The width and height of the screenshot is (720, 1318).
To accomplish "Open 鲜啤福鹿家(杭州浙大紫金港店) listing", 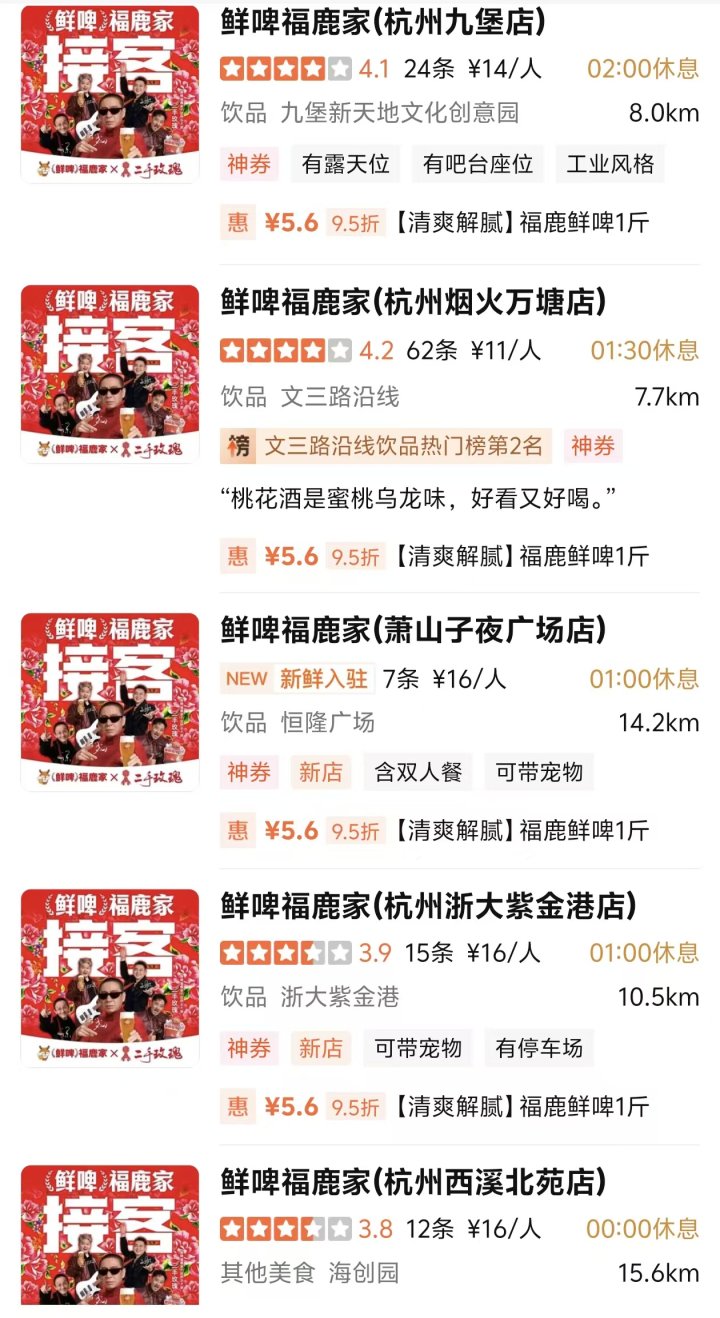I will pos(428,906).
